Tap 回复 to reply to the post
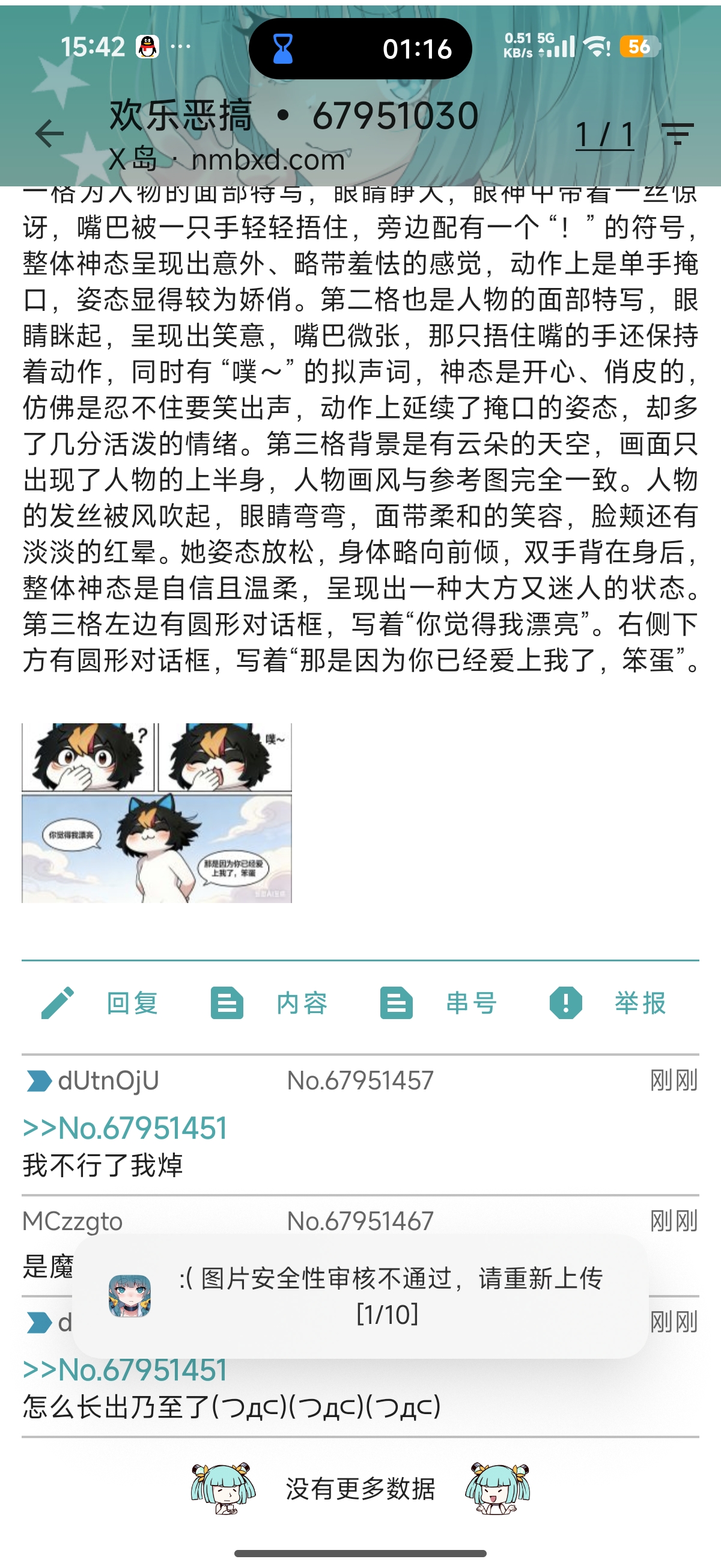Screen dimensions: 721x1568 click(100, 1003)
